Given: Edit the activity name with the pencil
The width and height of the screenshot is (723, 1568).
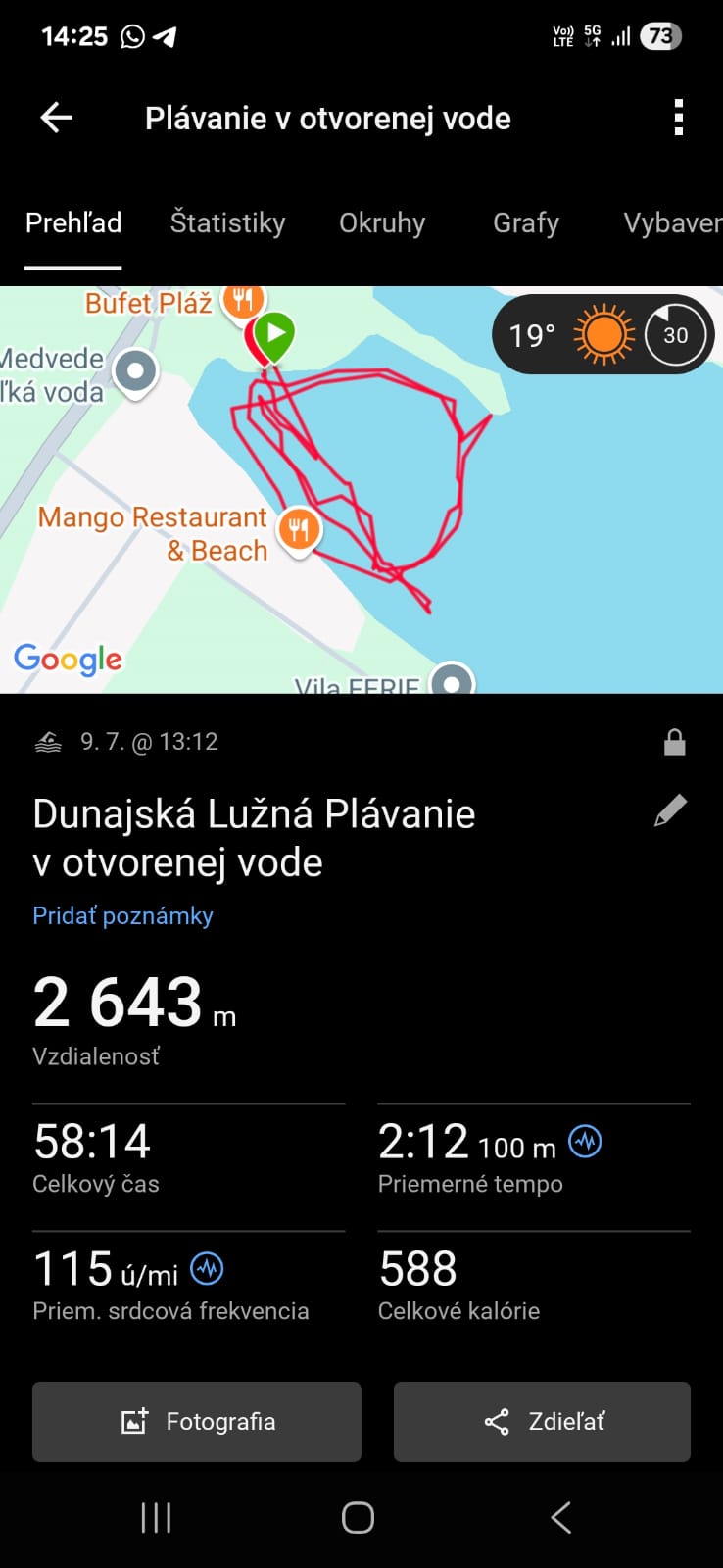Looking at the screenshot, I should [x=671, y=811].
